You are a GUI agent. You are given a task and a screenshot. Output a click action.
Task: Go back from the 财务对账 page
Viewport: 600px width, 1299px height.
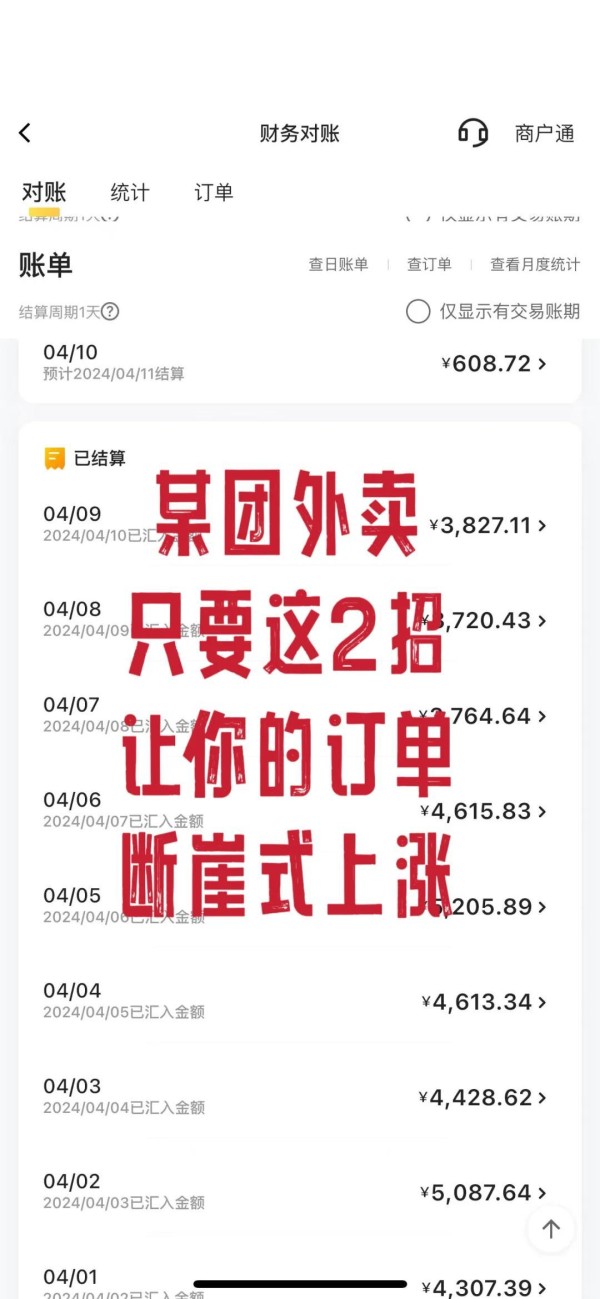pyautogui.click(x=25, y=133)
